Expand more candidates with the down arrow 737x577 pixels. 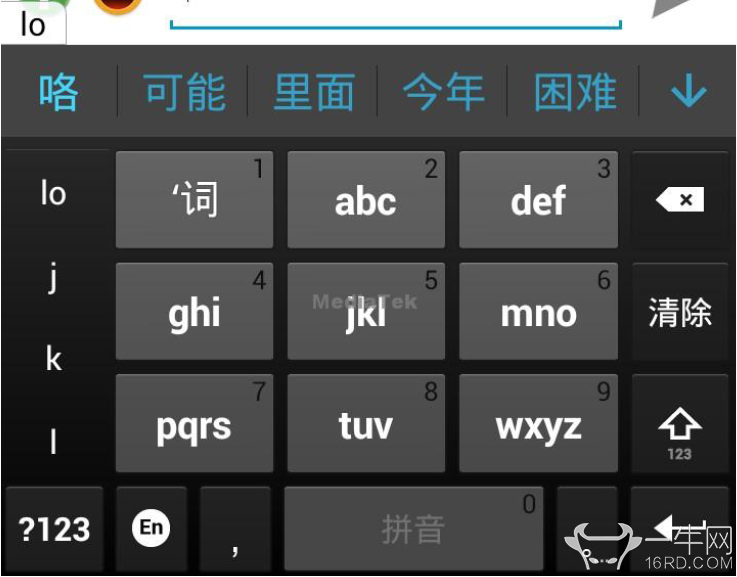point(688,93)
